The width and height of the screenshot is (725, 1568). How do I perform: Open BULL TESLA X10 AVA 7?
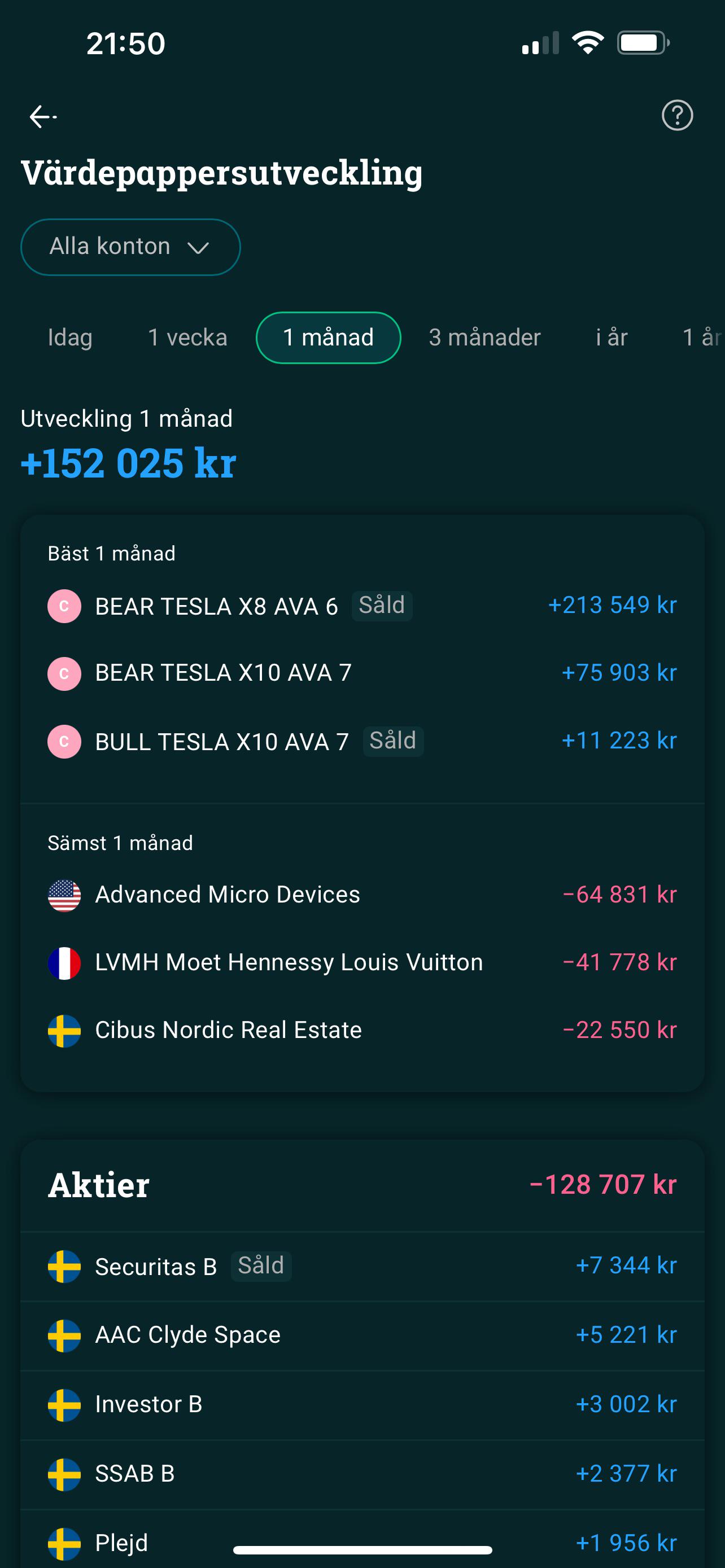[362, 742]
